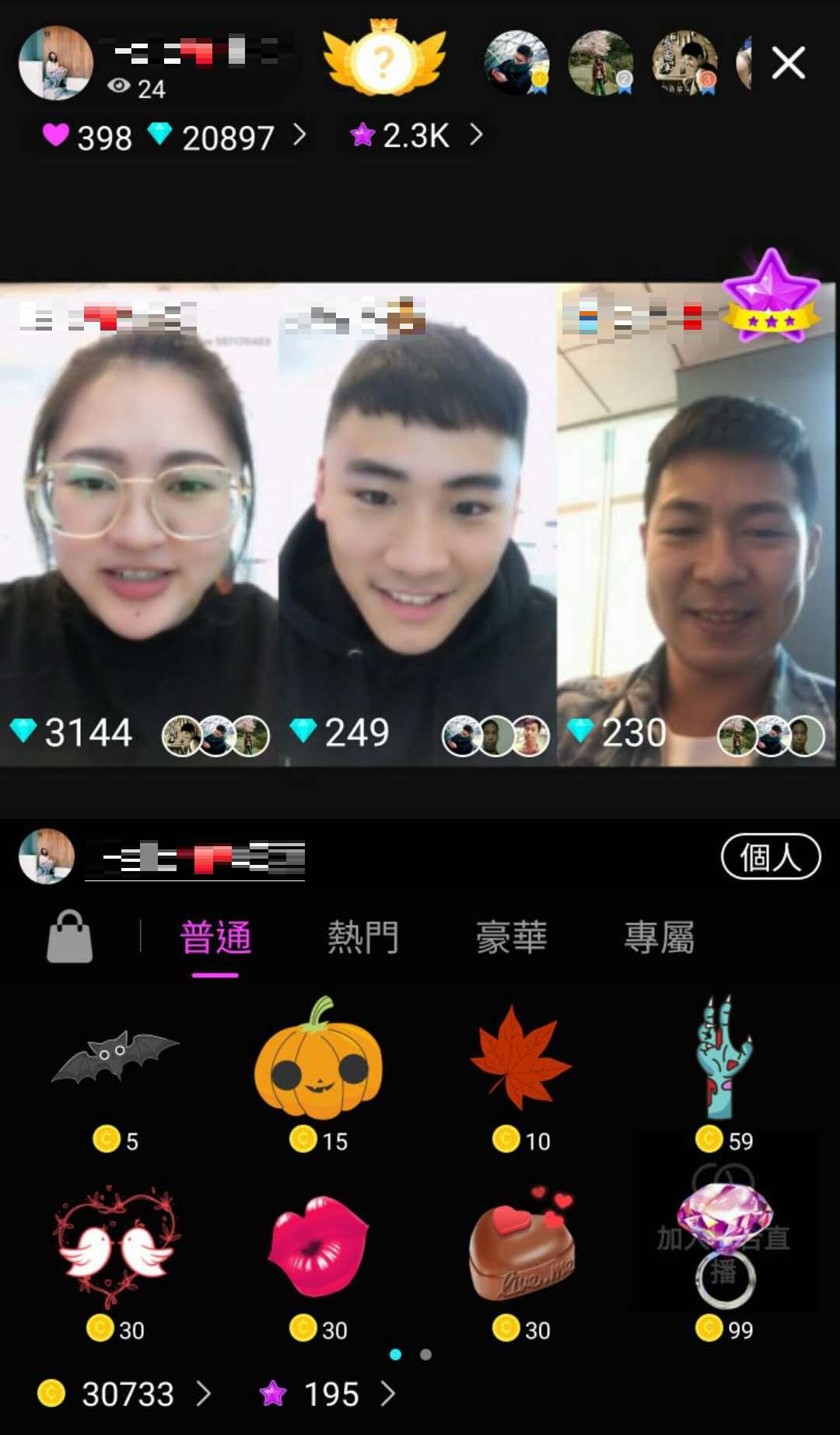This screenshot has height=1435, width=840.
Task: Close the live stream
Action: (x=788, y=63)
